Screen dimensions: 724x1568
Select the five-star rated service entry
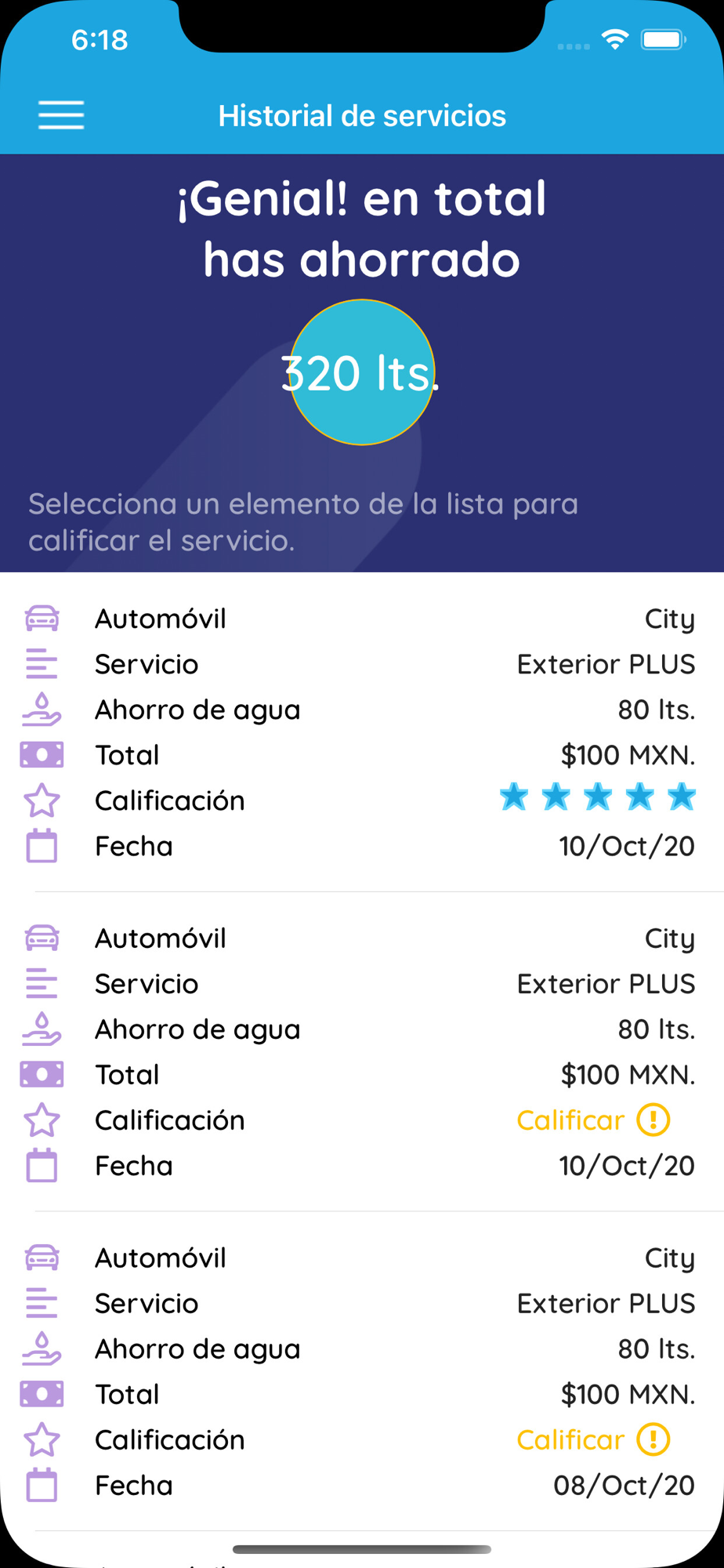[360, 732]
